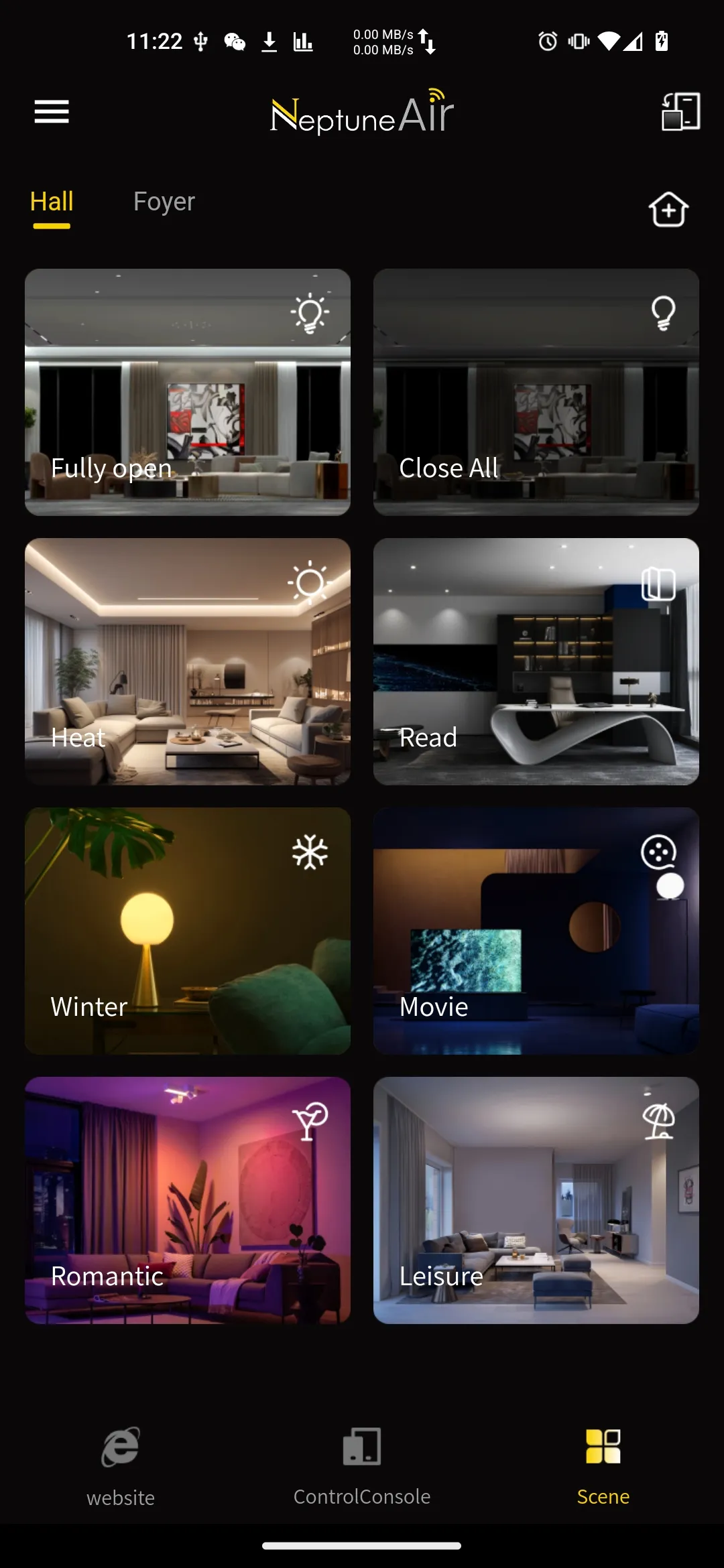Open the device panel icon in header
724x1568 pixels.
tap(680, 111)
